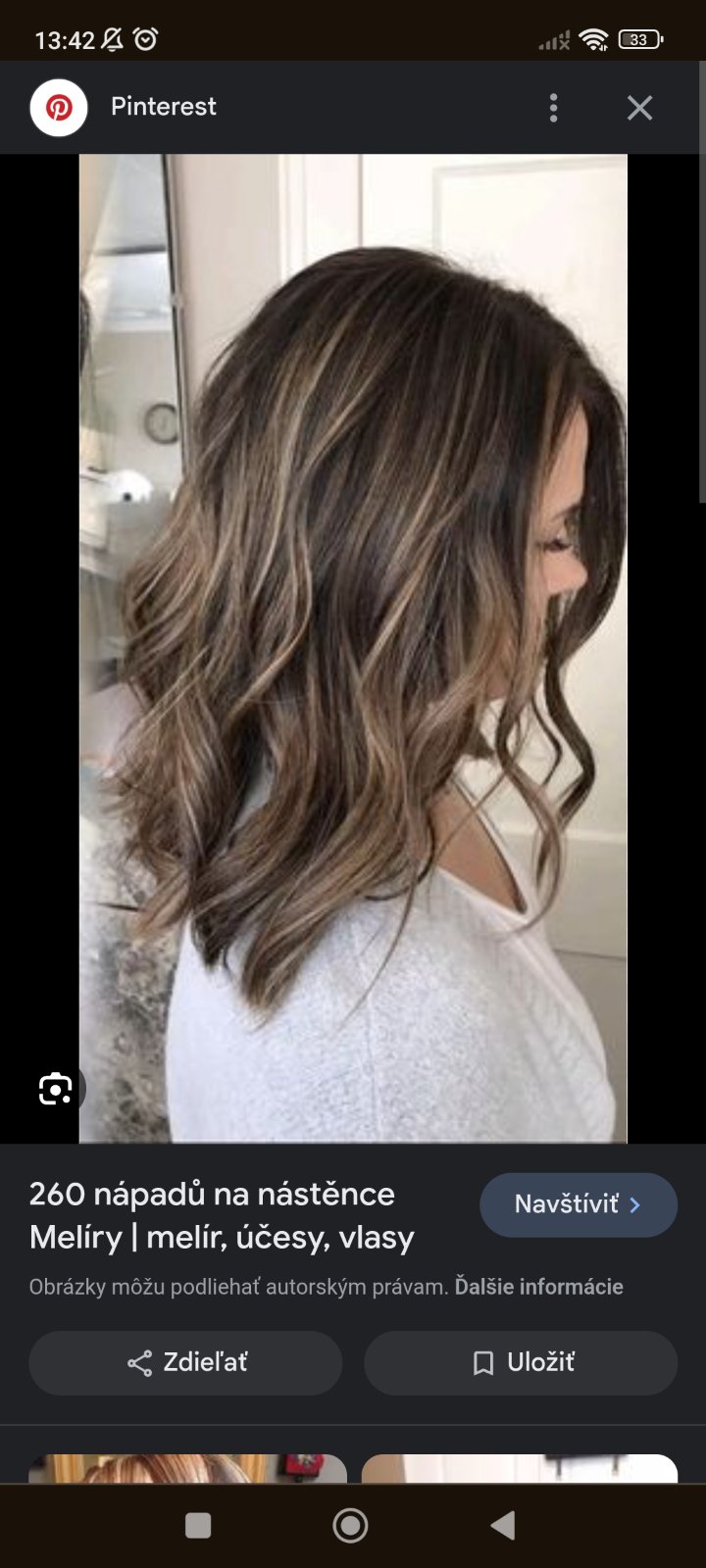
Task: Open the three-dot overflow menu
Action: pos(554,108)
